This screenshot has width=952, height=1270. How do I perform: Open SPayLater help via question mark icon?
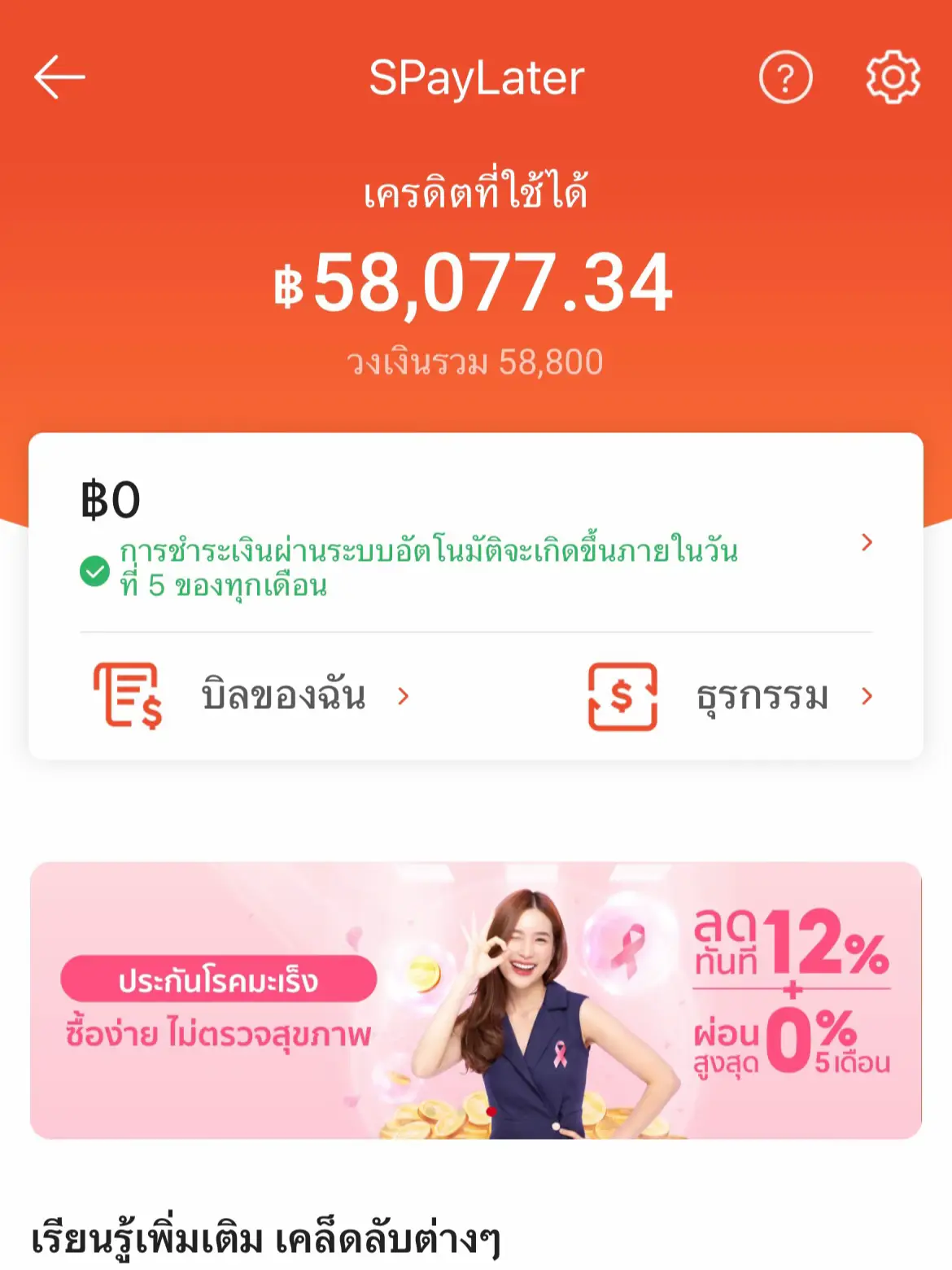[784, 78]
